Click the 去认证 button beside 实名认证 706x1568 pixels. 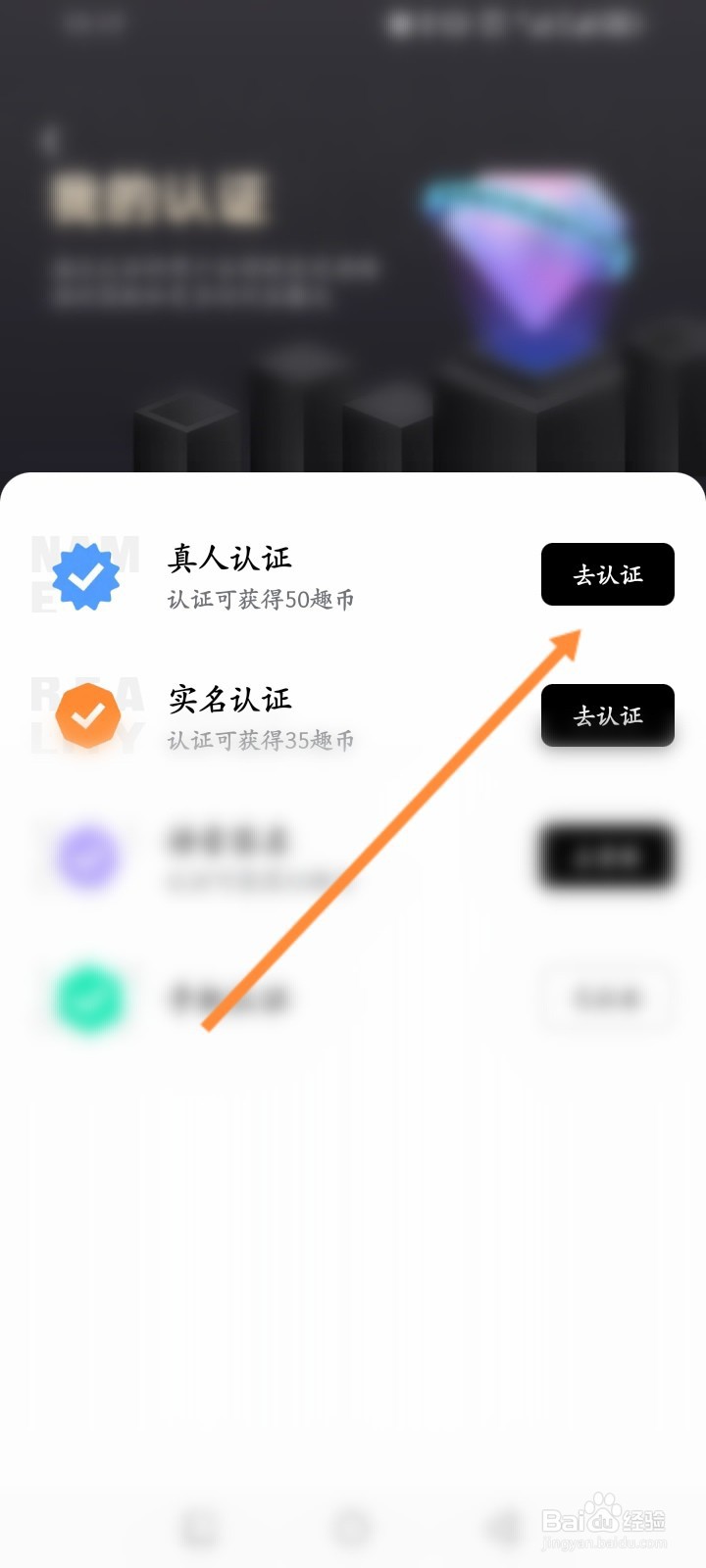click(x=607, y=716)
